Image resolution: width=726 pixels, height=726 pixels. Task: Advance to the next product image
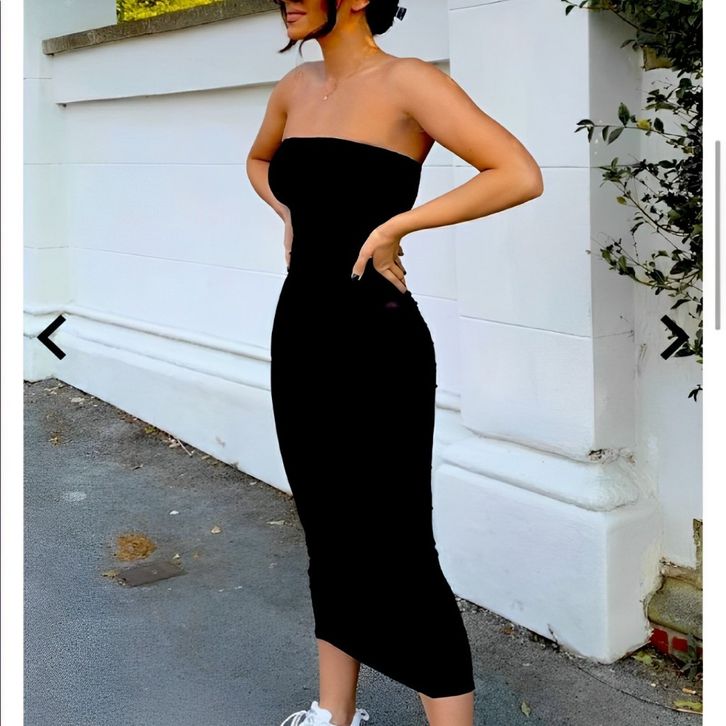[673, 337]
